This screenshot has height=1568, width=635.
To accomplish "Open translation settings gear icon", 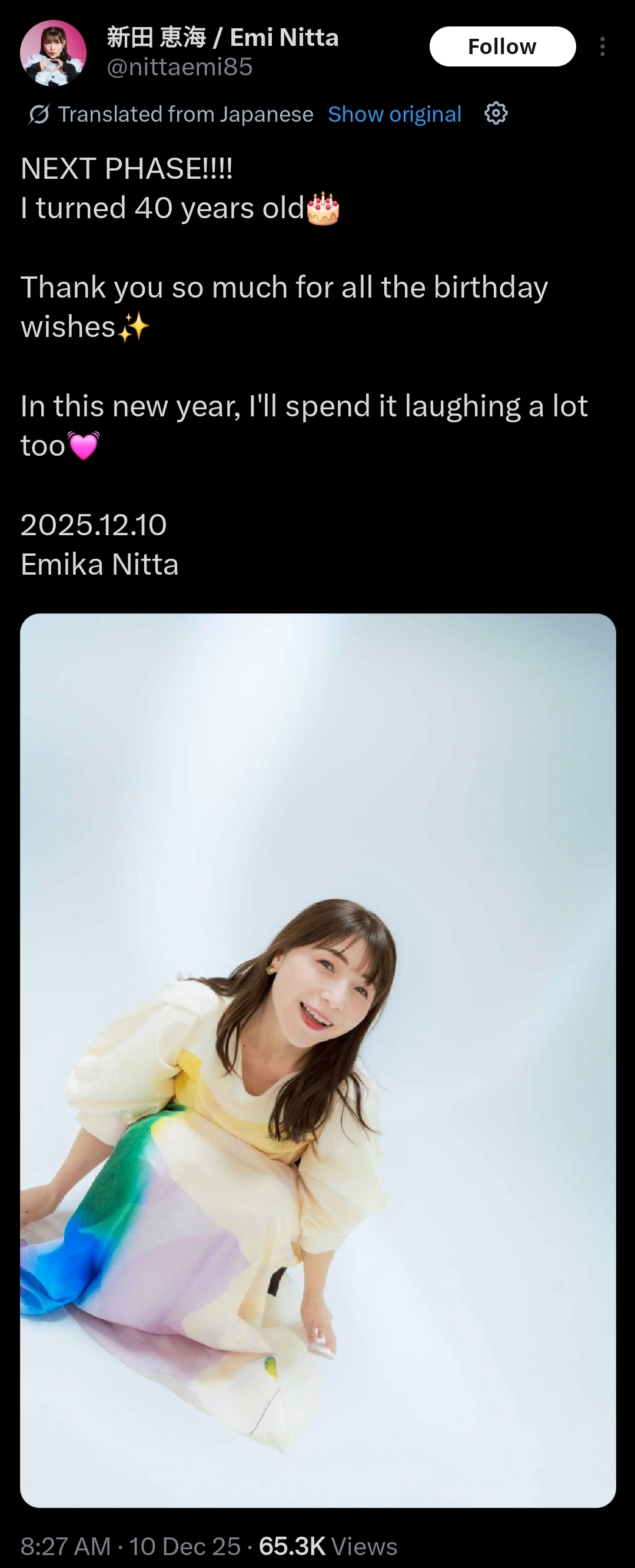I will [496, 113].
